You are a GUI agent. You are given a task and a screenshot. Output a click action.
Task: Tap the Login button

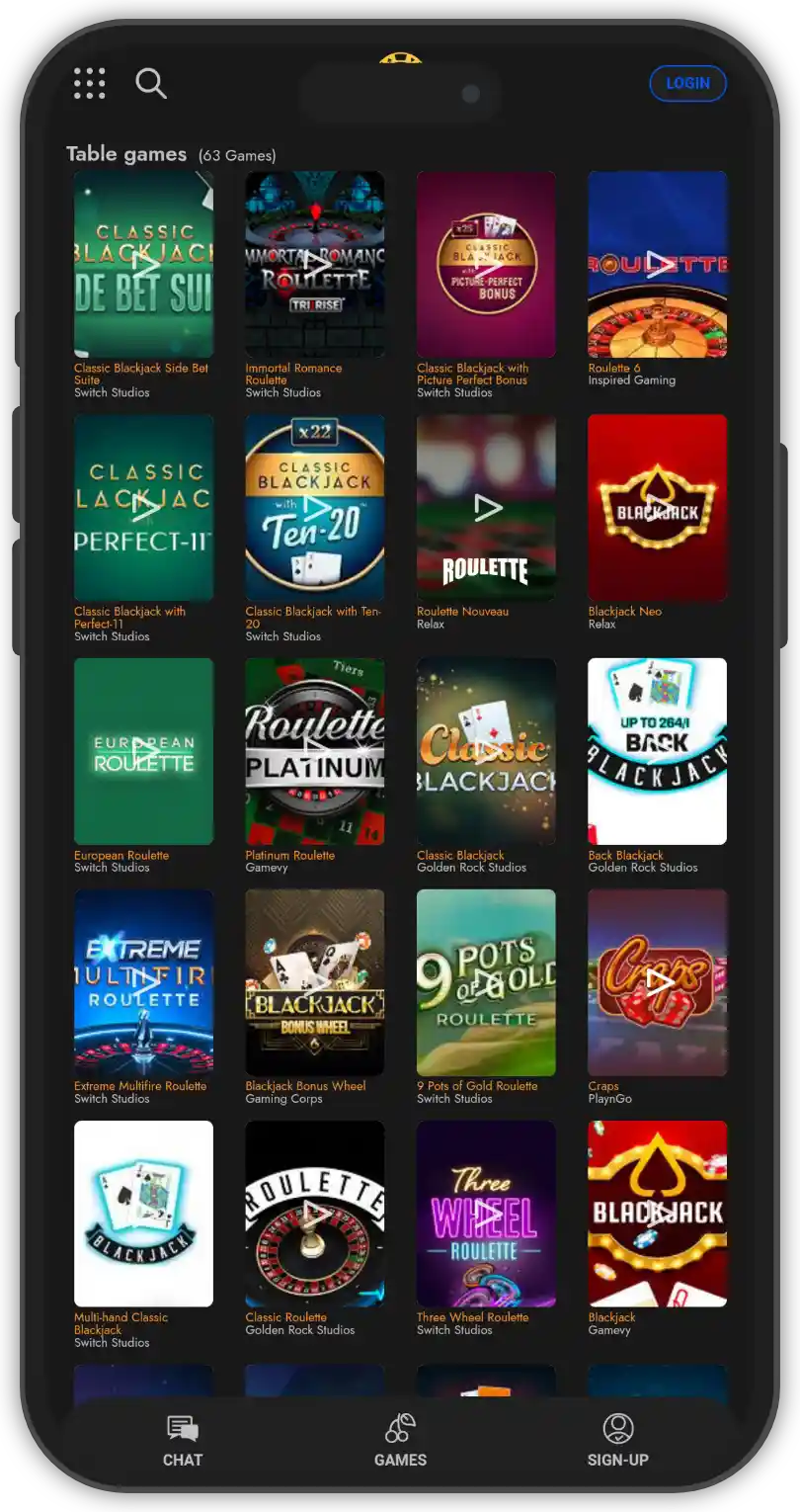click(687, 83)
